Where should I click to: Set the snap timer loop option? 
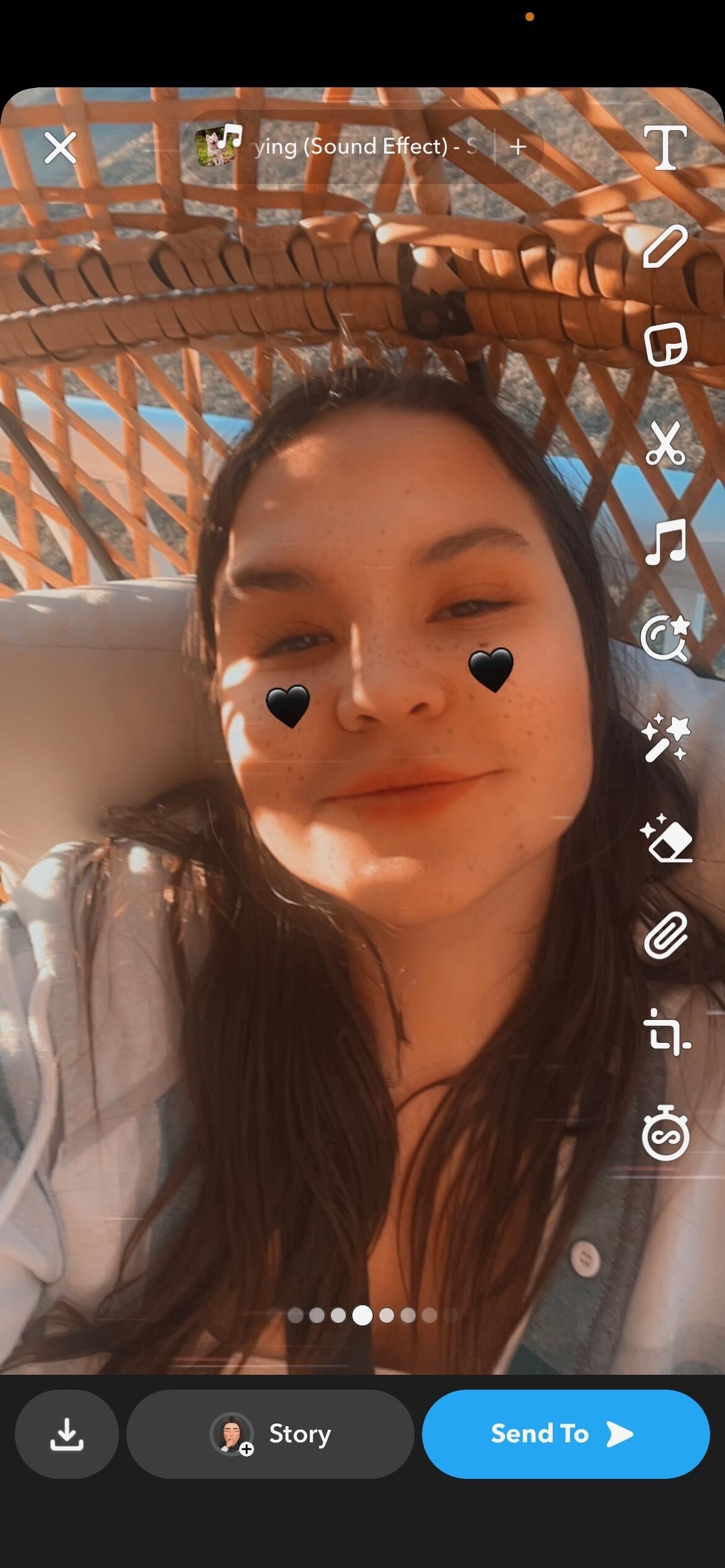point(665,1133)
